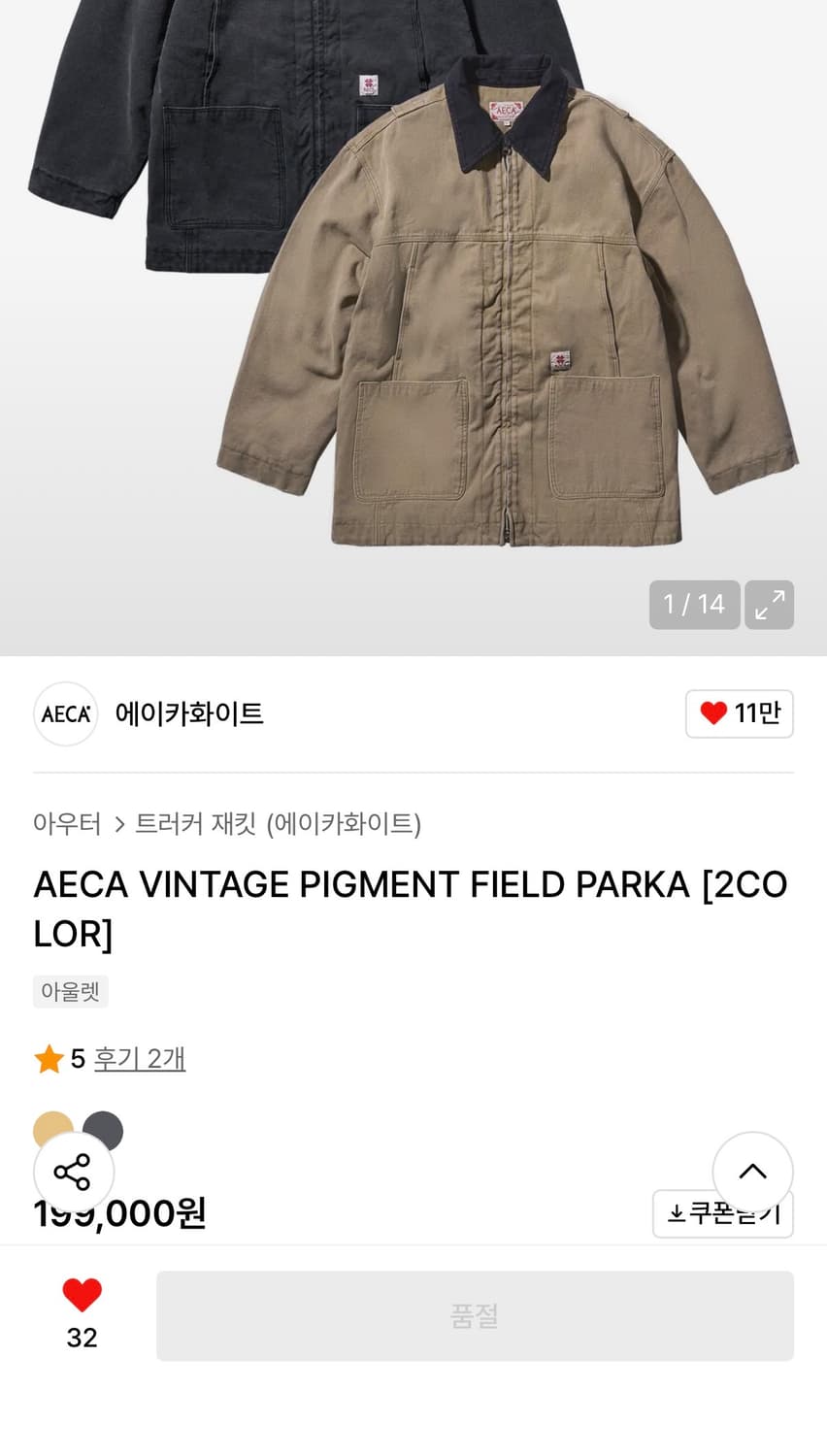Tap the scroll-to-top arrow icon

753,1172
